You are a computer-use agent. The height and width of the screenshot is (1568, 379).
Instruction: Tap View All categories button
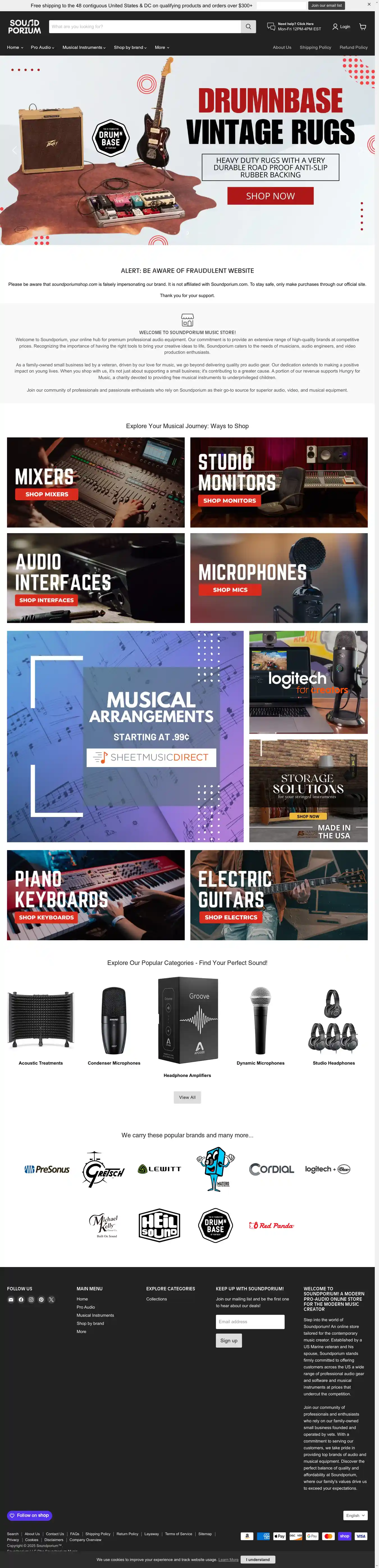click(187, 1097)
